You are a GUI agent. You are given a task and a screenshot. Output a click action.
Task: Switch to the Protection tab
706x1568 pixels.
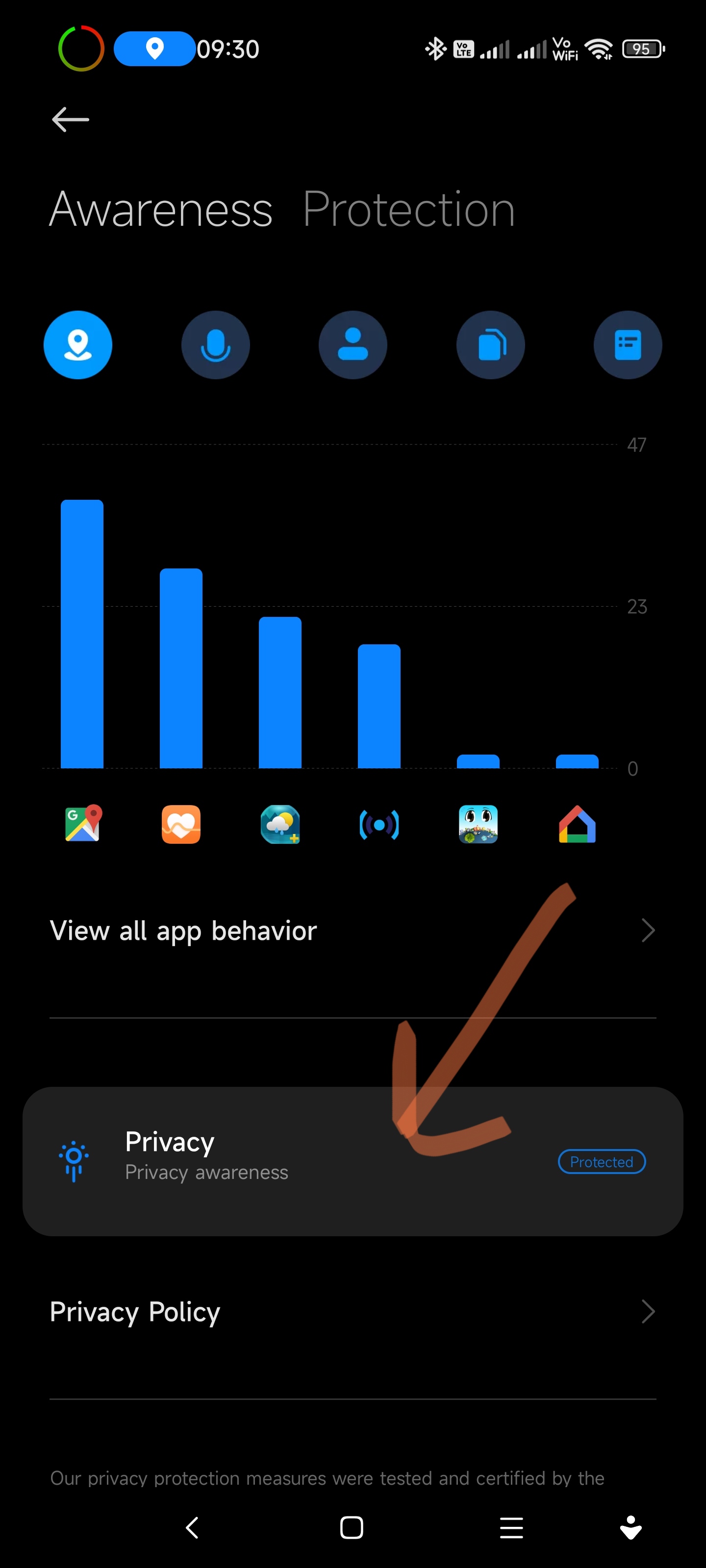point(409,209)
